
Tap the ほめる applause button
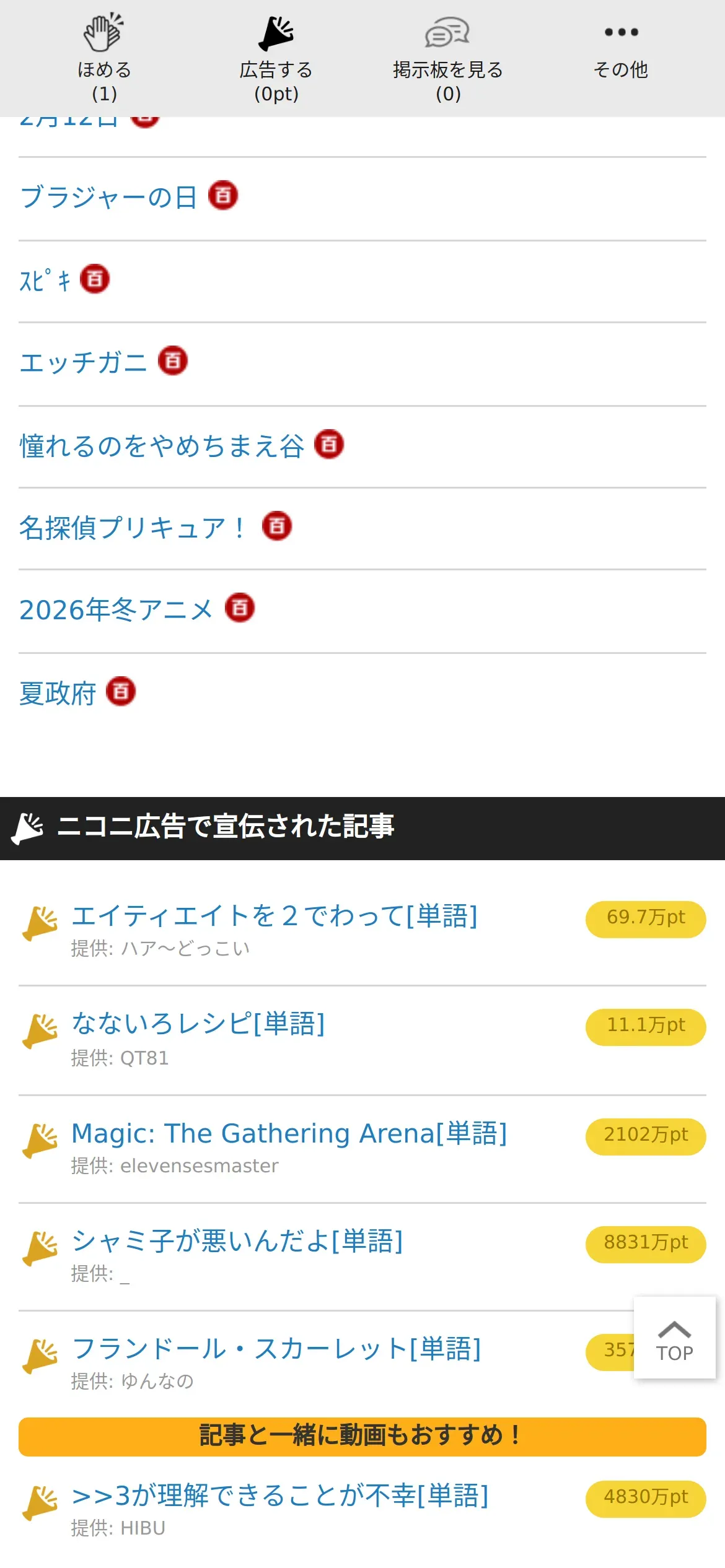click(x=104, y=57)
